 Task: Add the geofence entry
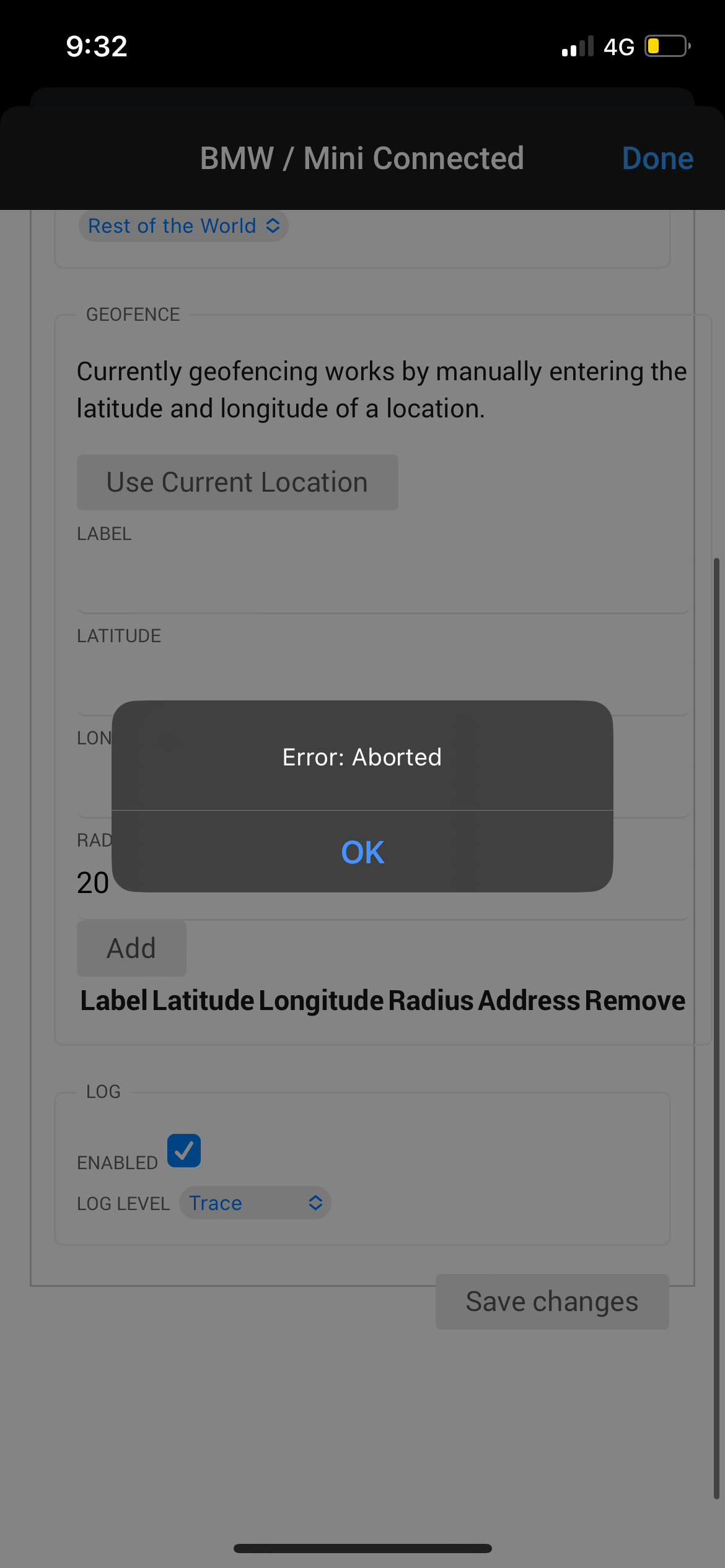click(131, 948)
